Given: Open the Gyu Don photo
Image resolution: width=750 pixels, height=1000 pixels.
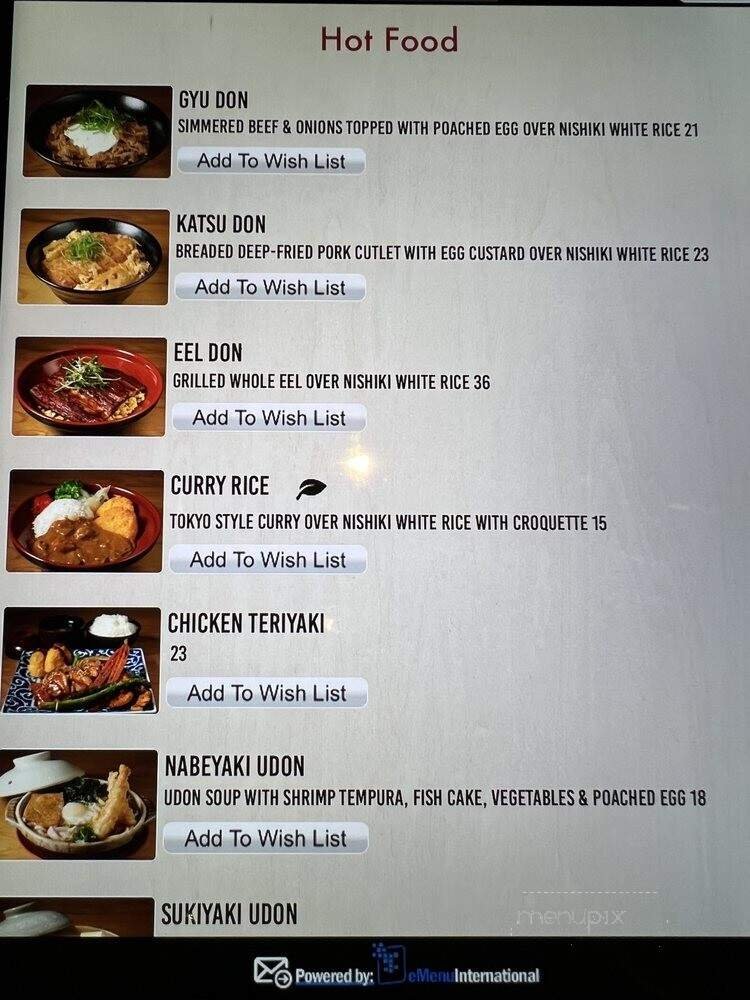Looking at the screenshot, I should [97, 127].
